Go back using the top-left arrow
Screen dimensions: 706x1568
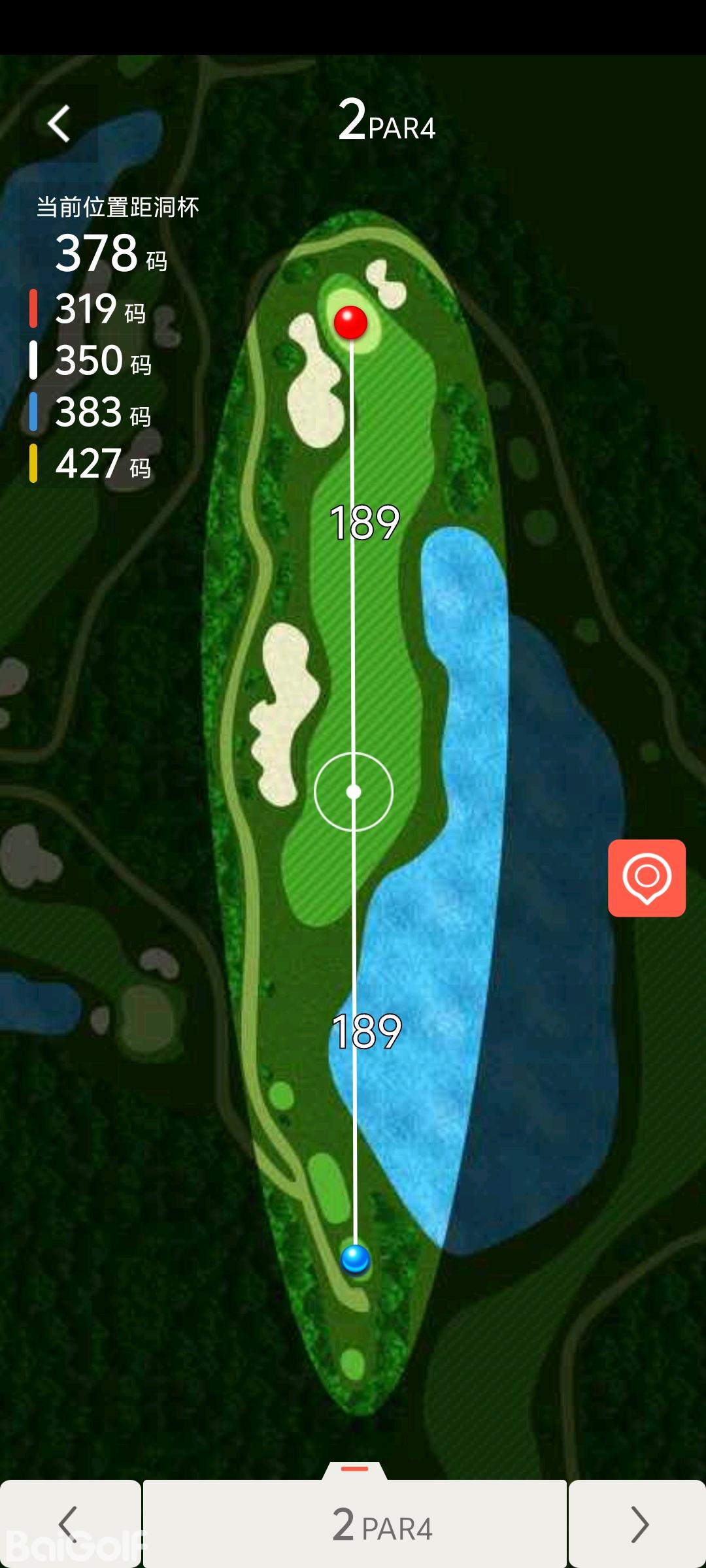click(59, 123)
